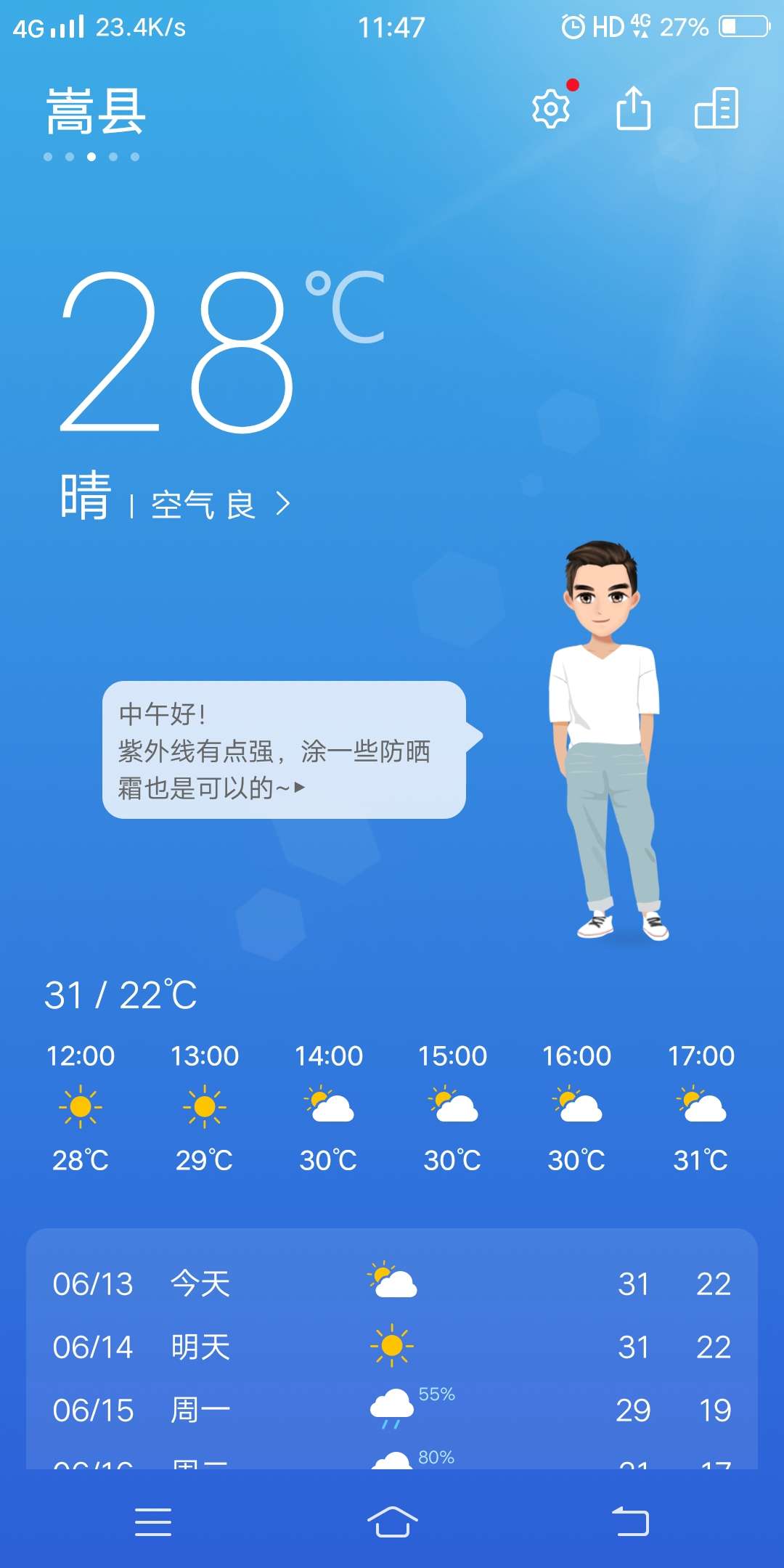Open weather settings gear icon
784x1568 pixels.
click(x=551, y=110)
